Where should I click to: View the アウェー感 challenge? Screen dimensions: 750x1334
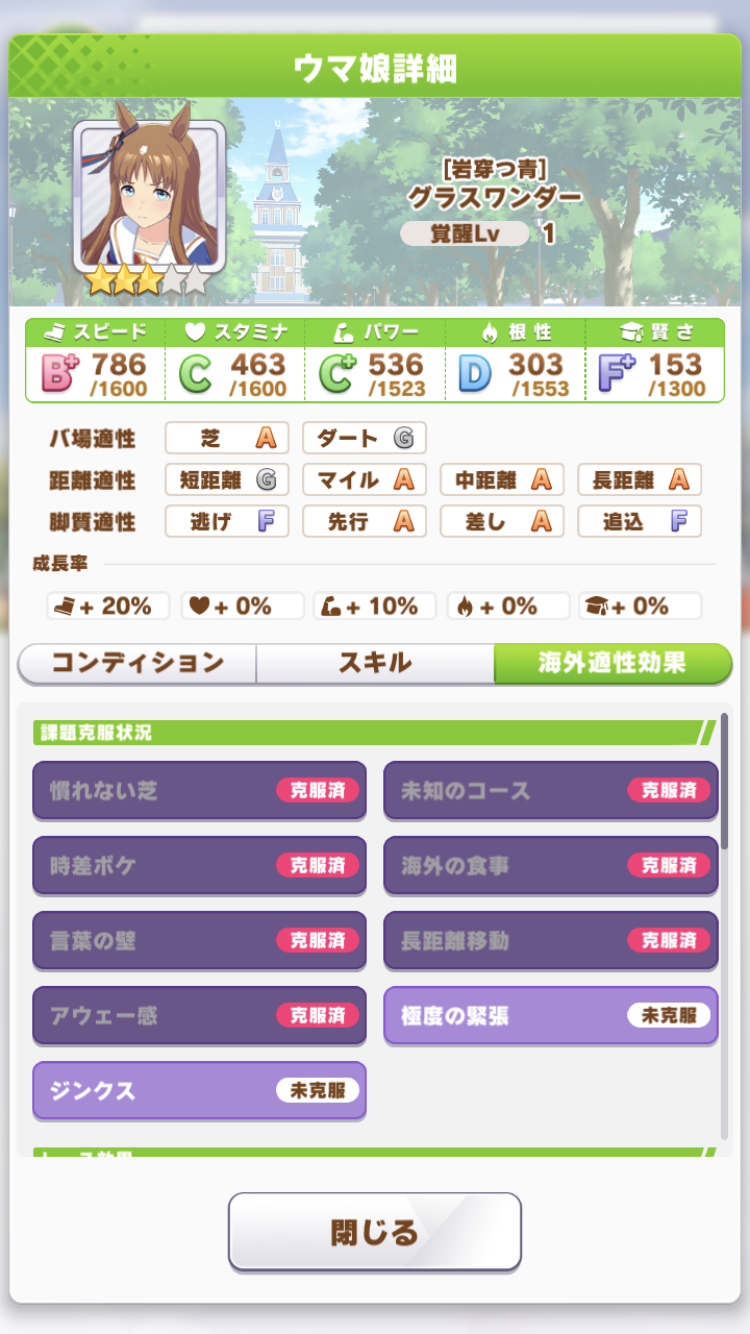(x=199, y=1015)
